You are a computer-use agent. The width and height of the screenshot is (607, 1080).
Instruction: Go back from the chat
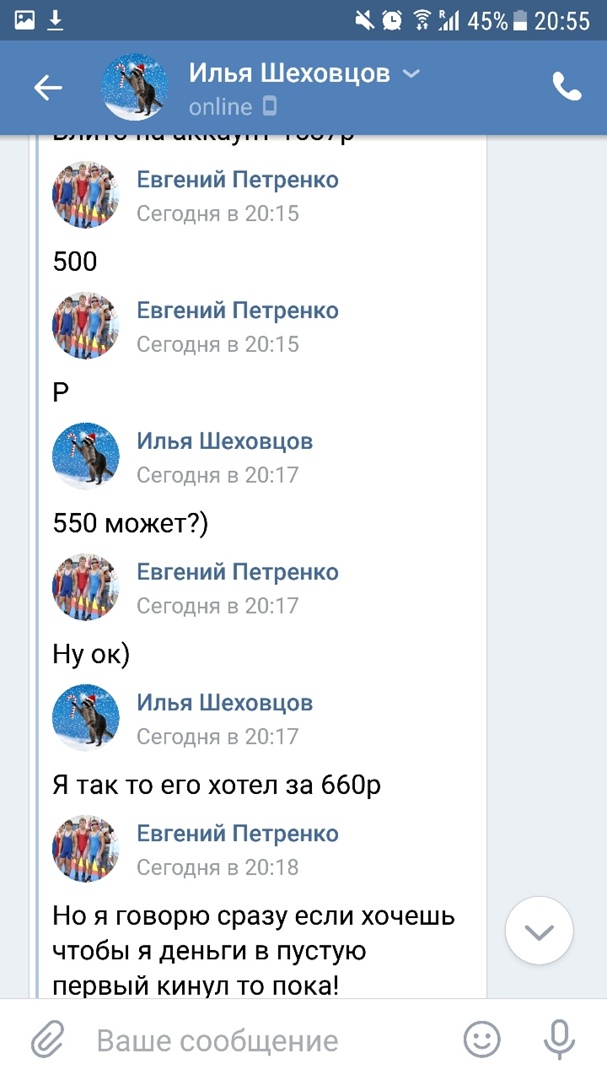[48, 88]
